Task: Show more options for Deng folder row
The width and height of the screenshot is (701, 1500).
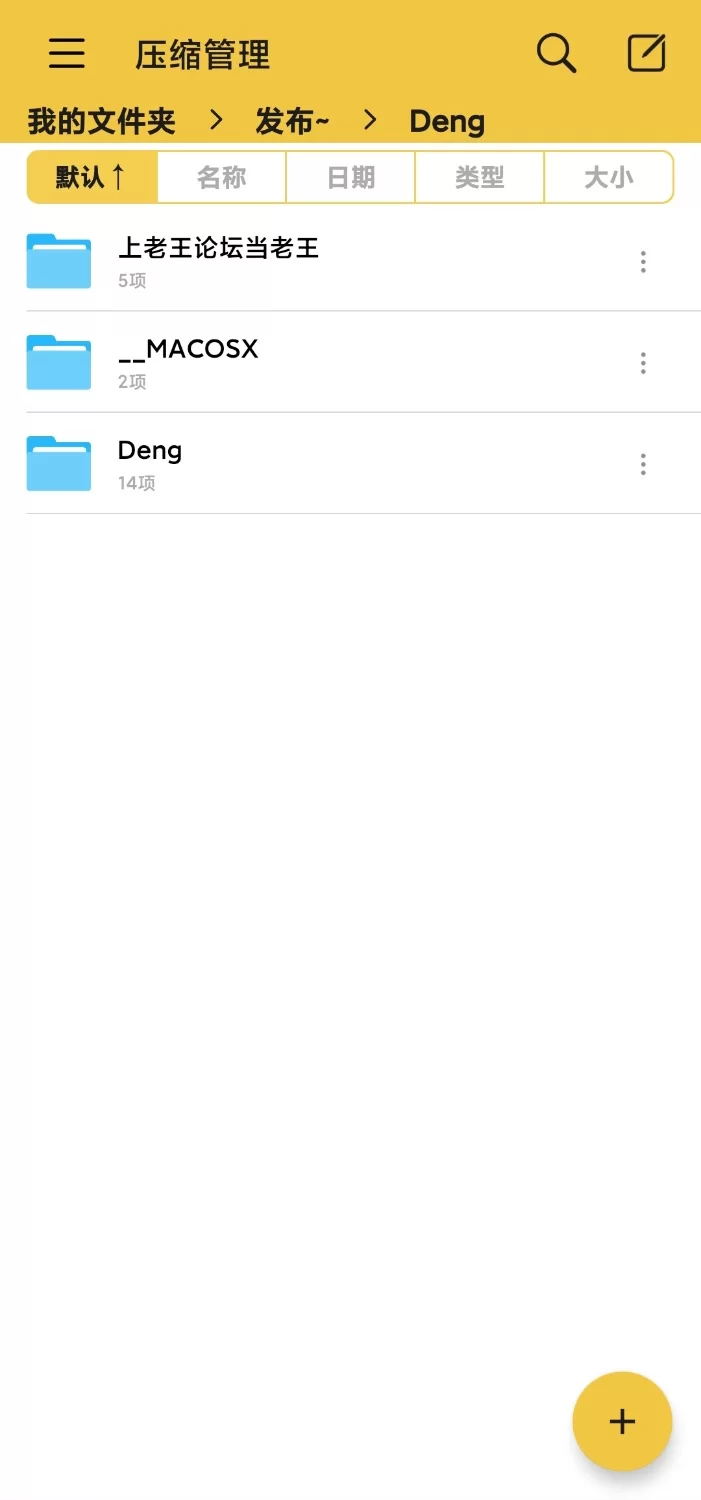Action: click(x=643, y=464)
